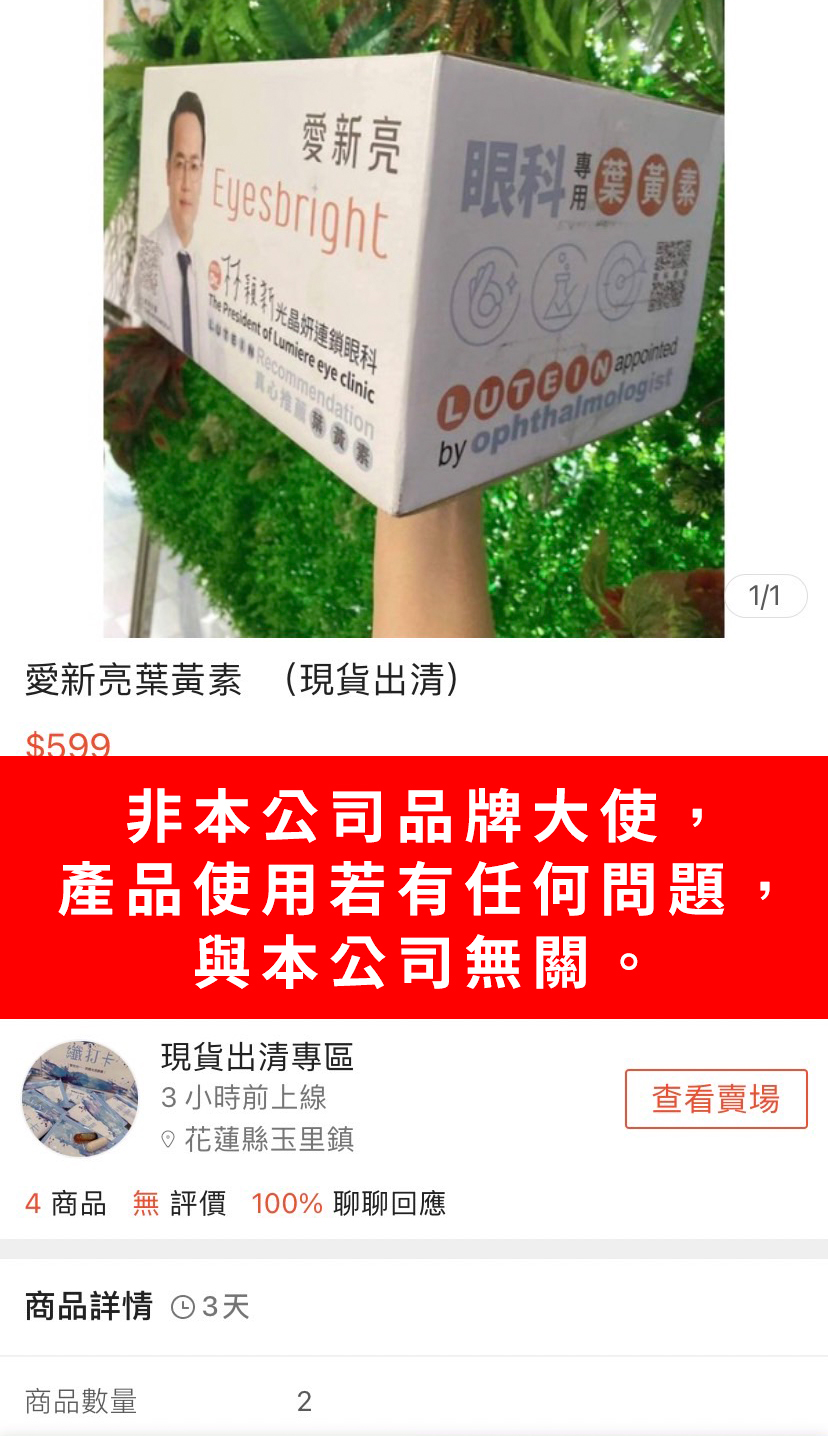Open the 現貨出清專區 seller avatar
Image resolution: width=828 pixels, height=1436 pixels.
[80, 1099]
